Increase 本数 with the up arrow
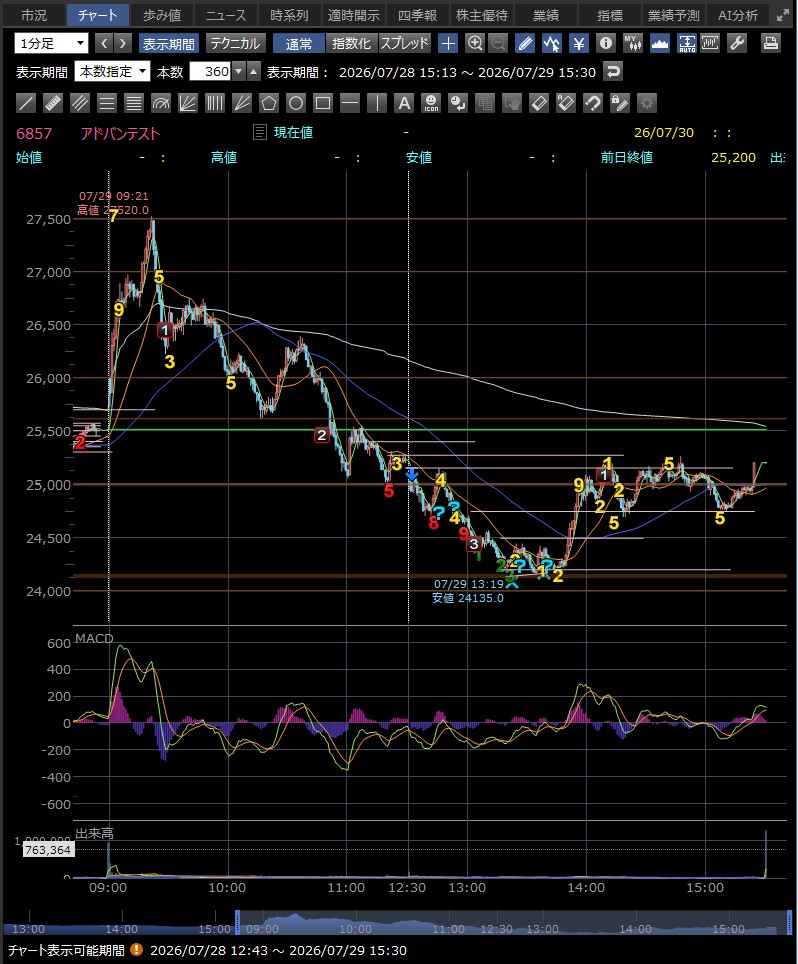 (254, 71)
